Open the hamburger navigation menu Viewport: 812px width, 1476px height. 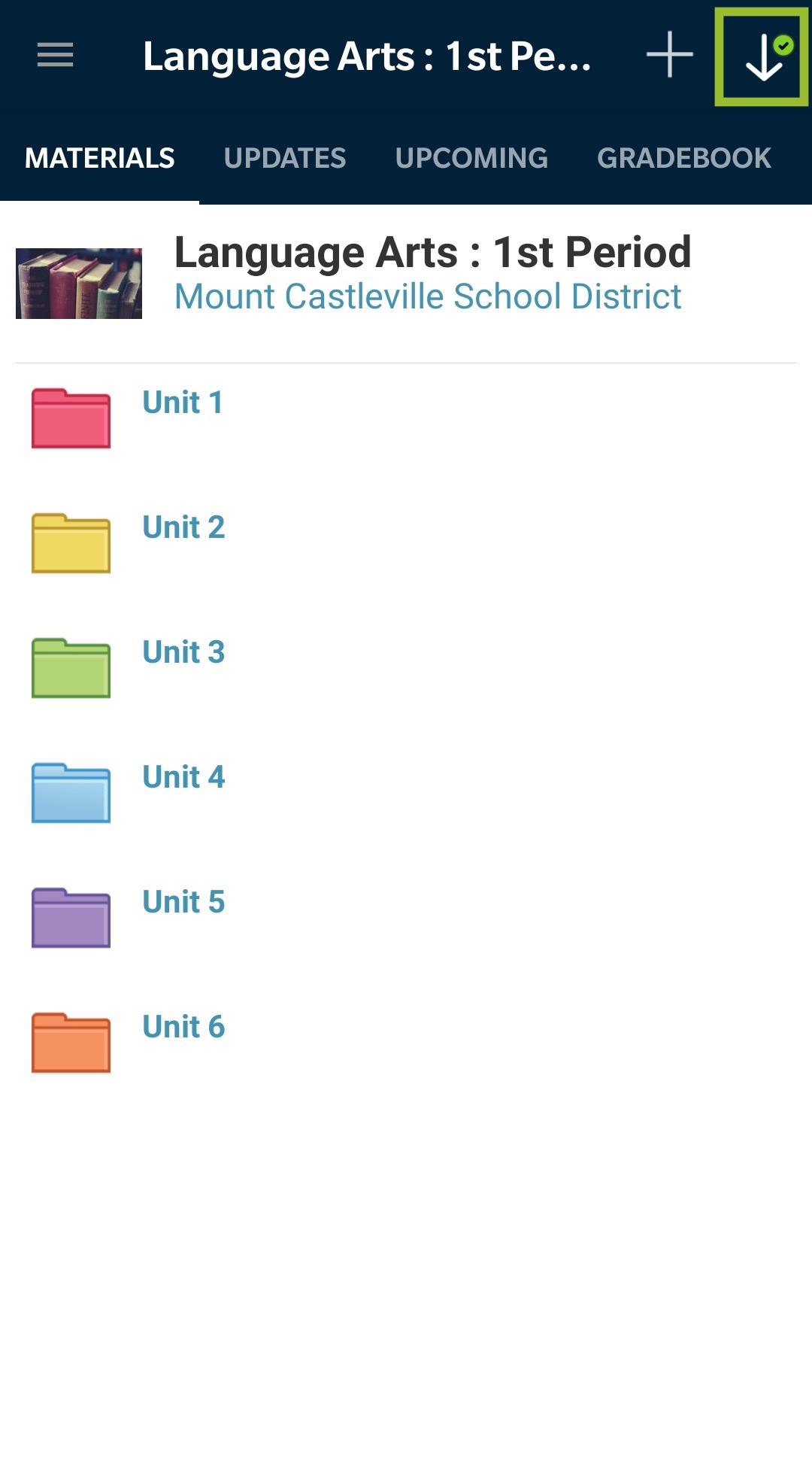56,55
